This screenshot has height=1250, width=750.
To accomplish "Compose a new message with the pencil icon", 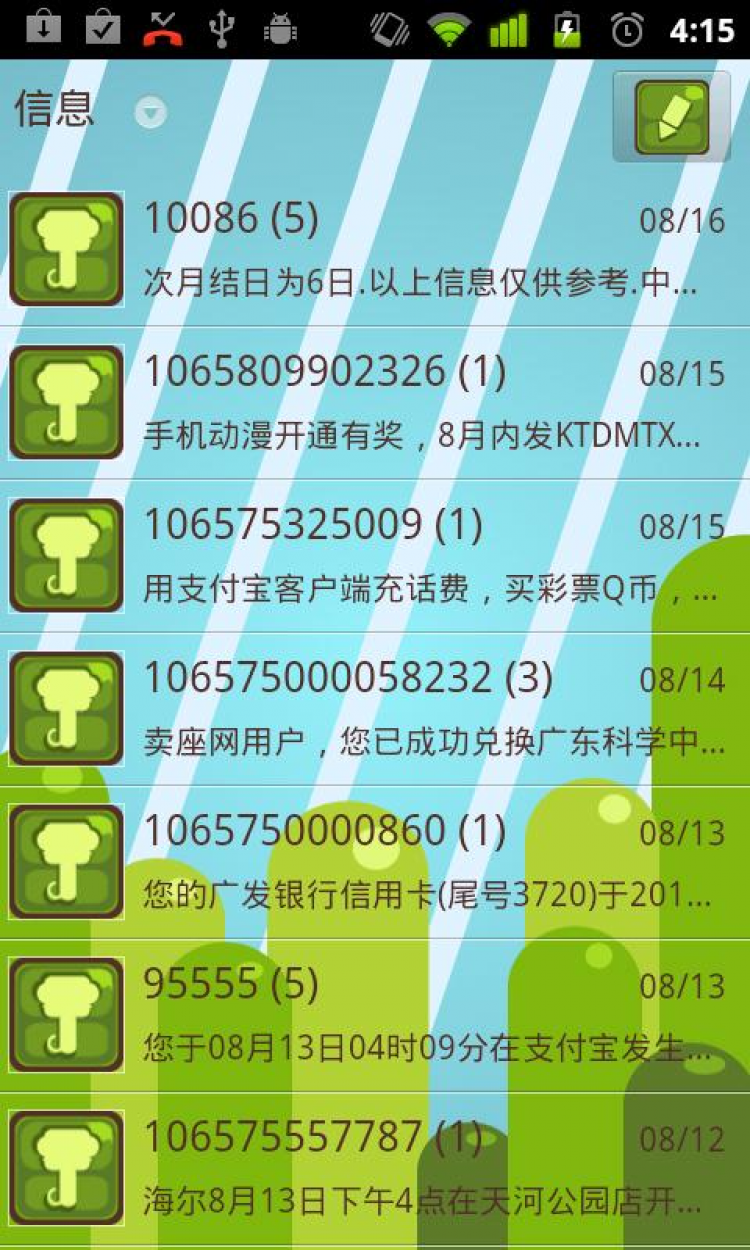I will click(x=671, y=117).
